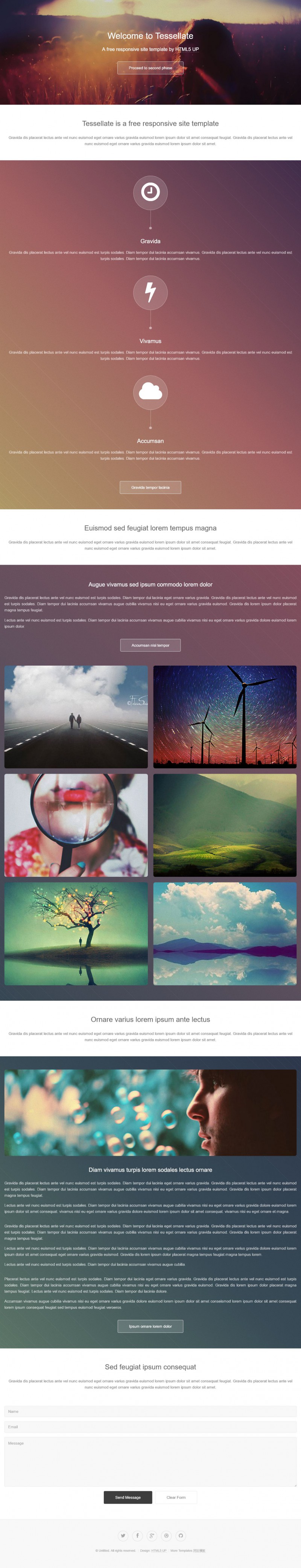This screenshot has width=301, height=1568.
Task: Open the glowing tree reflection photo
Action: pyautogui.click(x=76, y=933)
